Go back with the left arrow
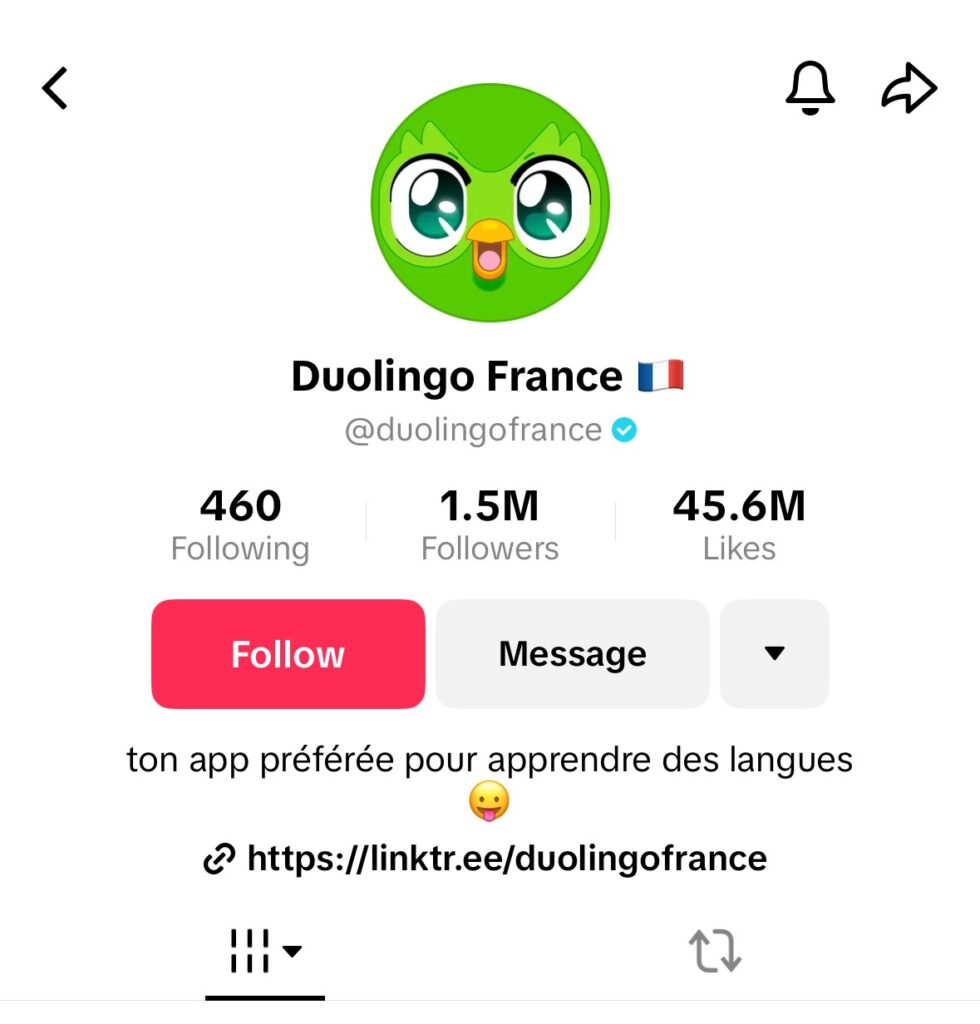 point(55,87)
